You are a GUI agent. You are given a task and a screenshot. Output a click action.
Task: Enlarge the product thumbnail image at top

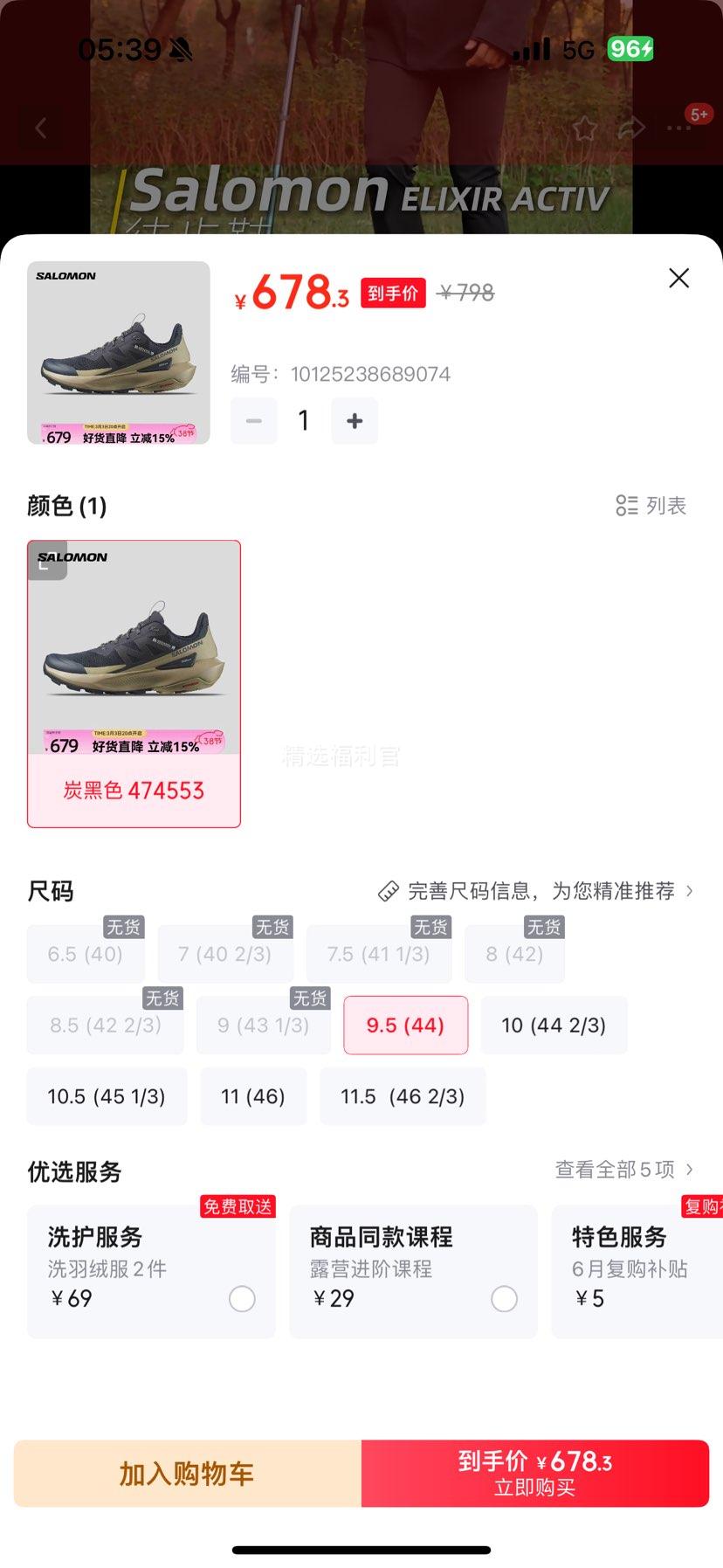point(119,353)
